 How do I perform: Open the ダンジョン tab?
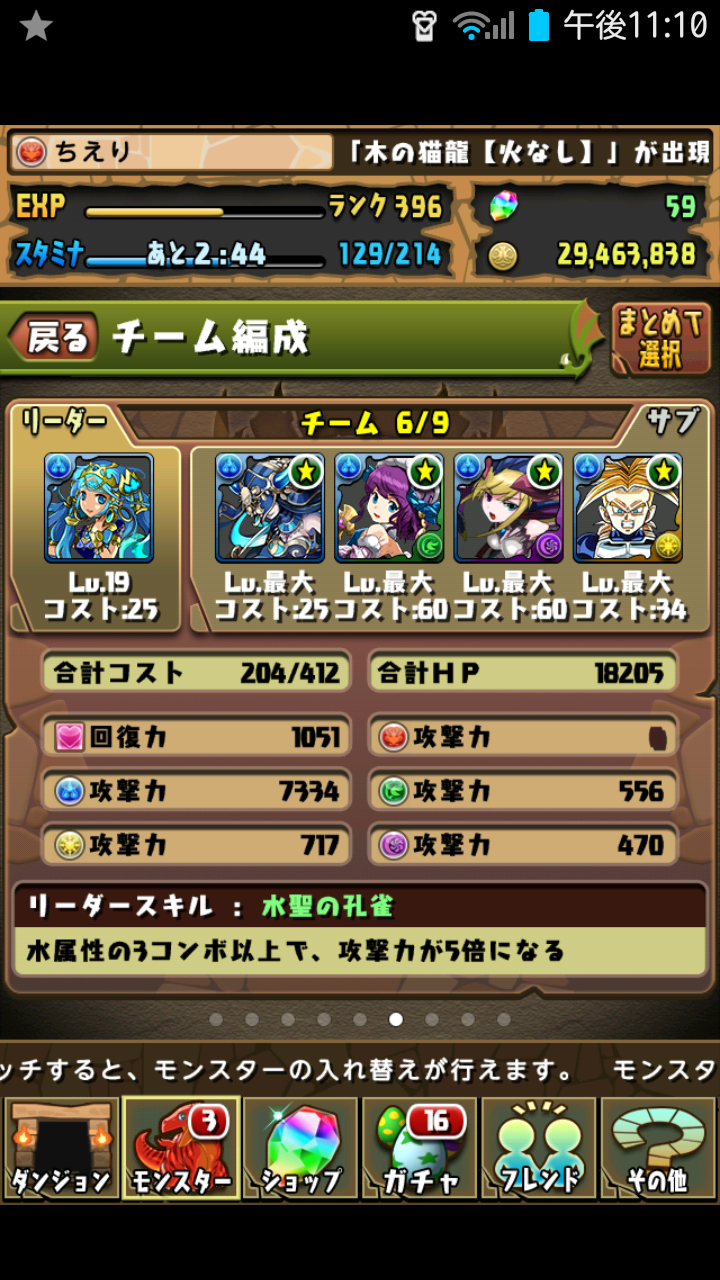(x=61, y=1148)
